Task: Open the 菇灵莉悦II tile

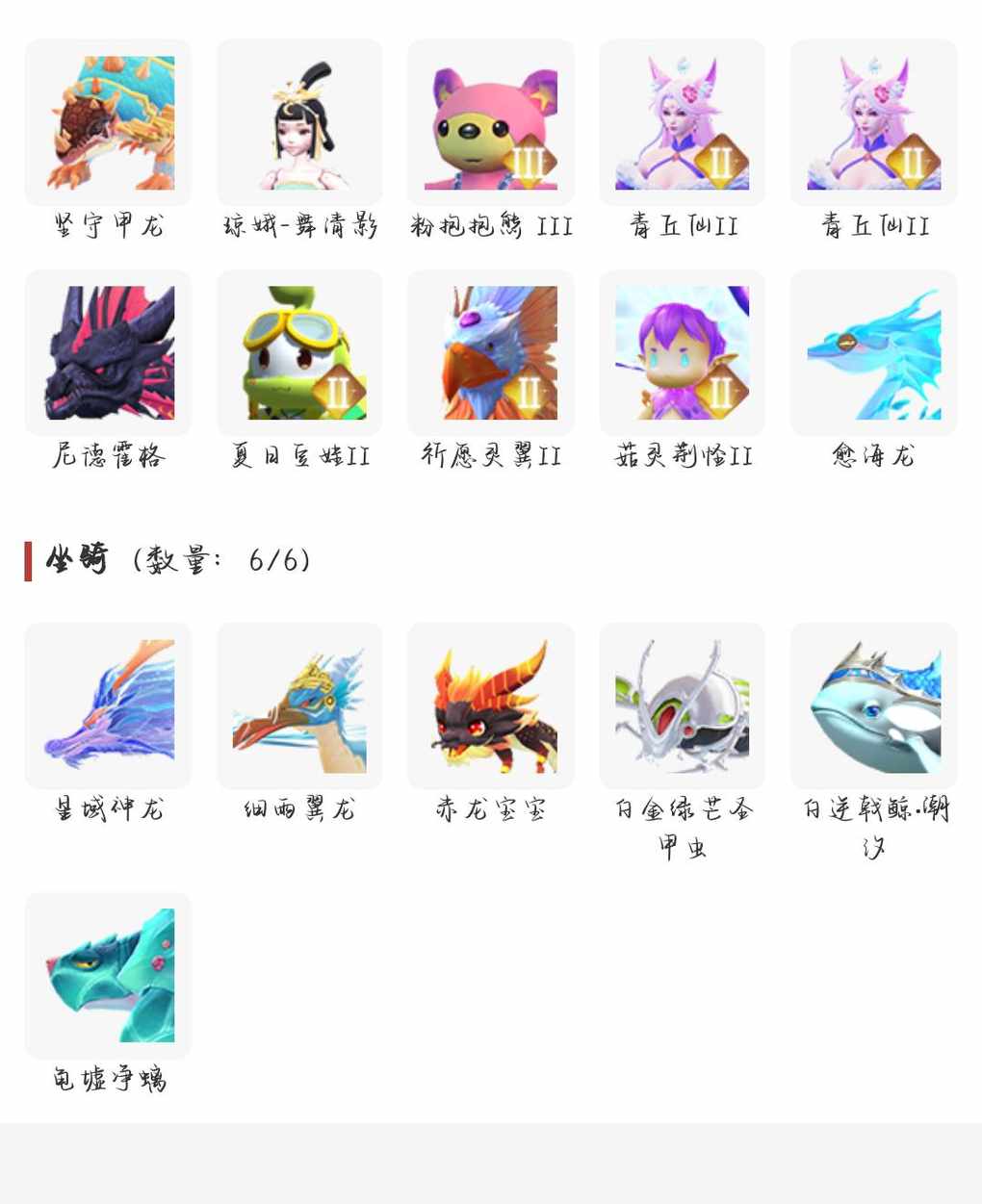Action: click(683, 352)
